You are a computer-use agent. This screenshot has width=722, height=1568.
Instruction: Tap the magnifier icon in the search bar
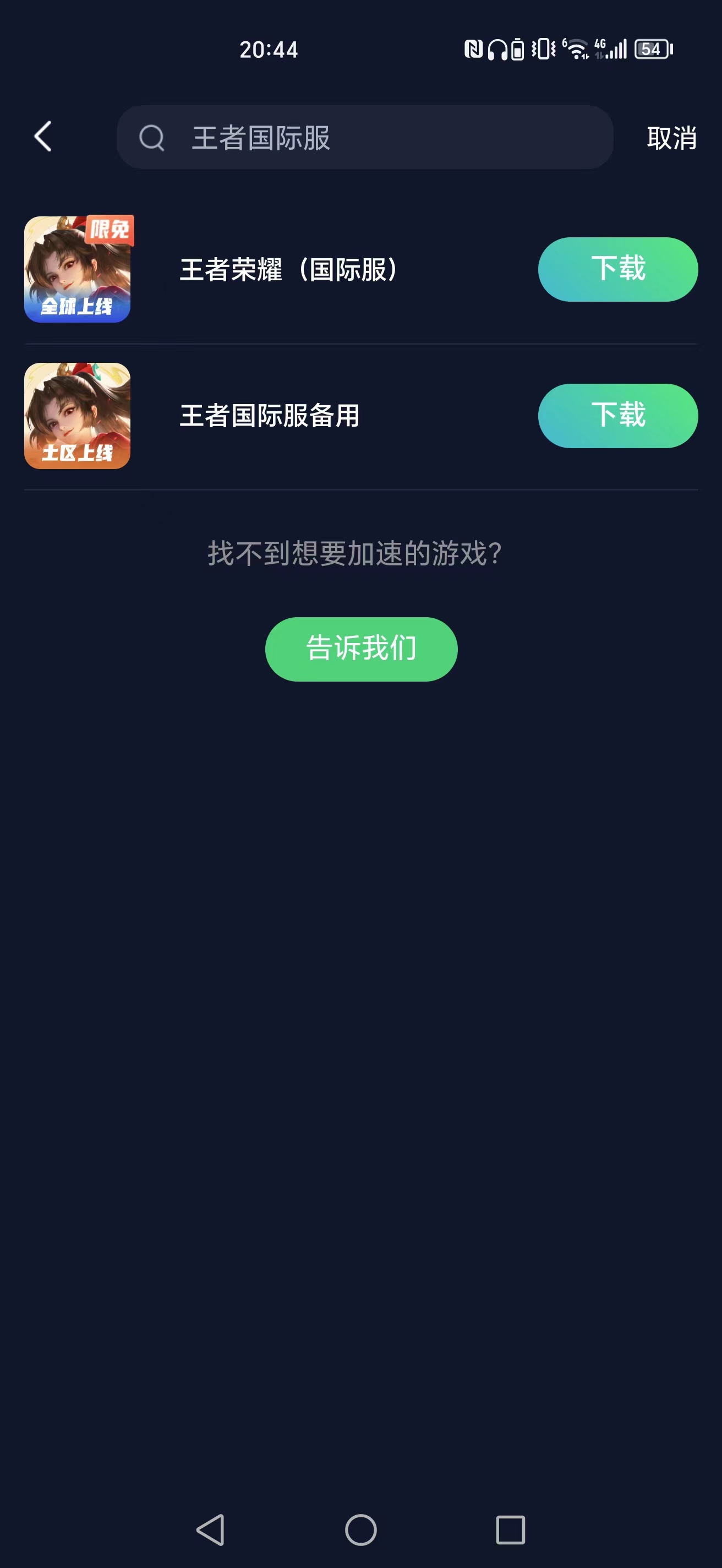152,139
